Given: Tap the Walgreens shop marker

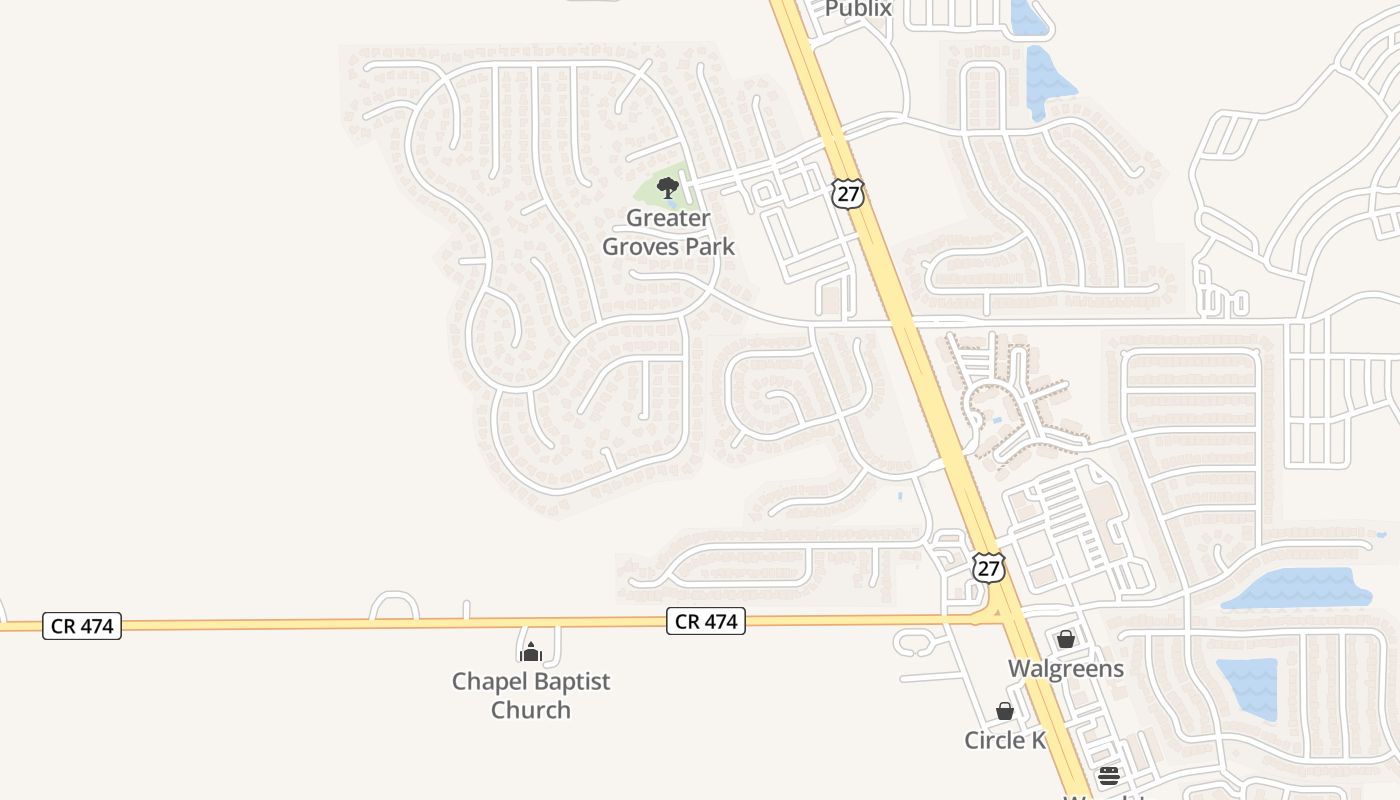Looking at the screenshot, I should coord(1066,638).
